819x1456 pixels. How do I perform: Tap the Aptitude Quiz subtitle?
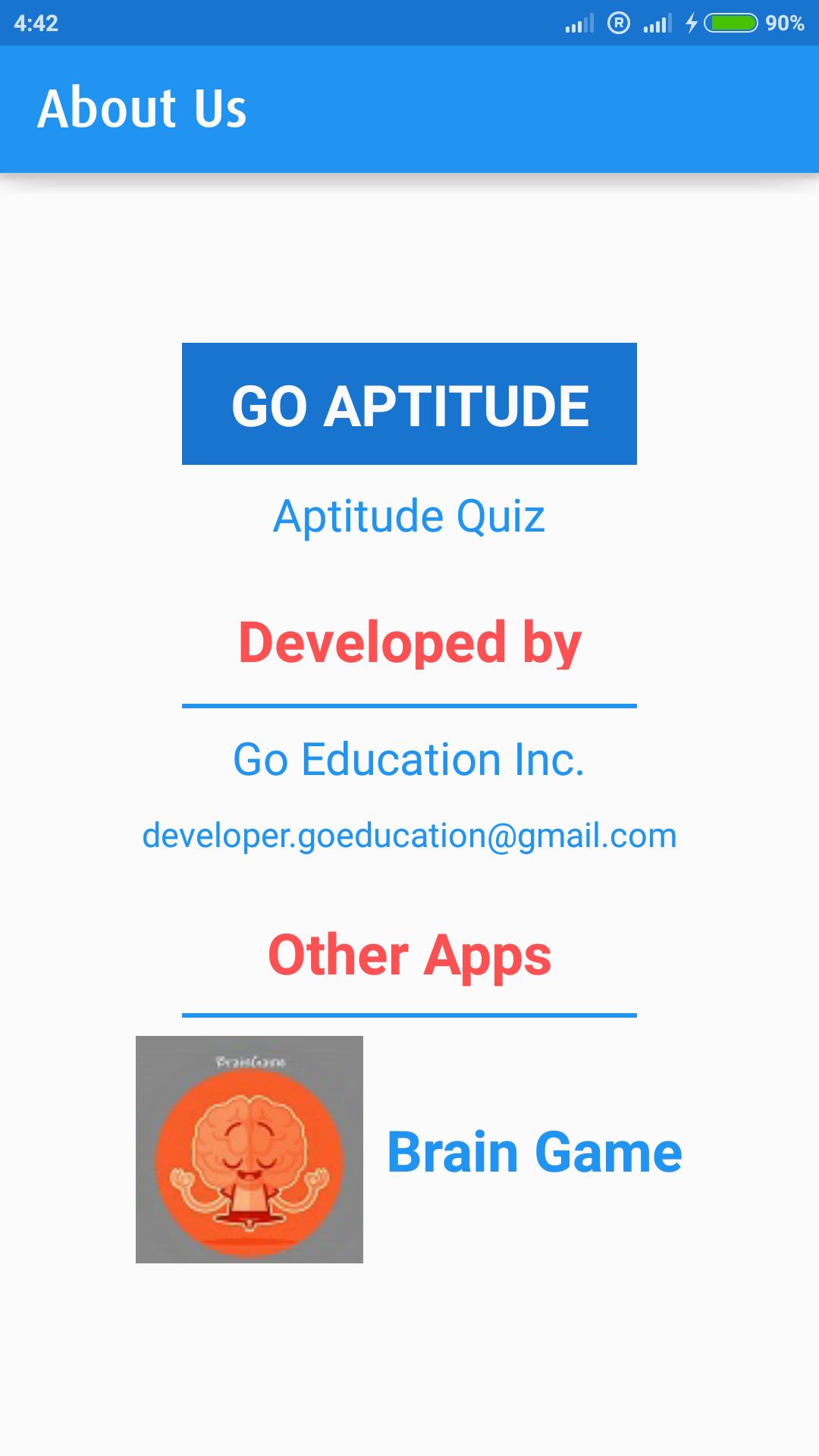click(x=409, y=515)
